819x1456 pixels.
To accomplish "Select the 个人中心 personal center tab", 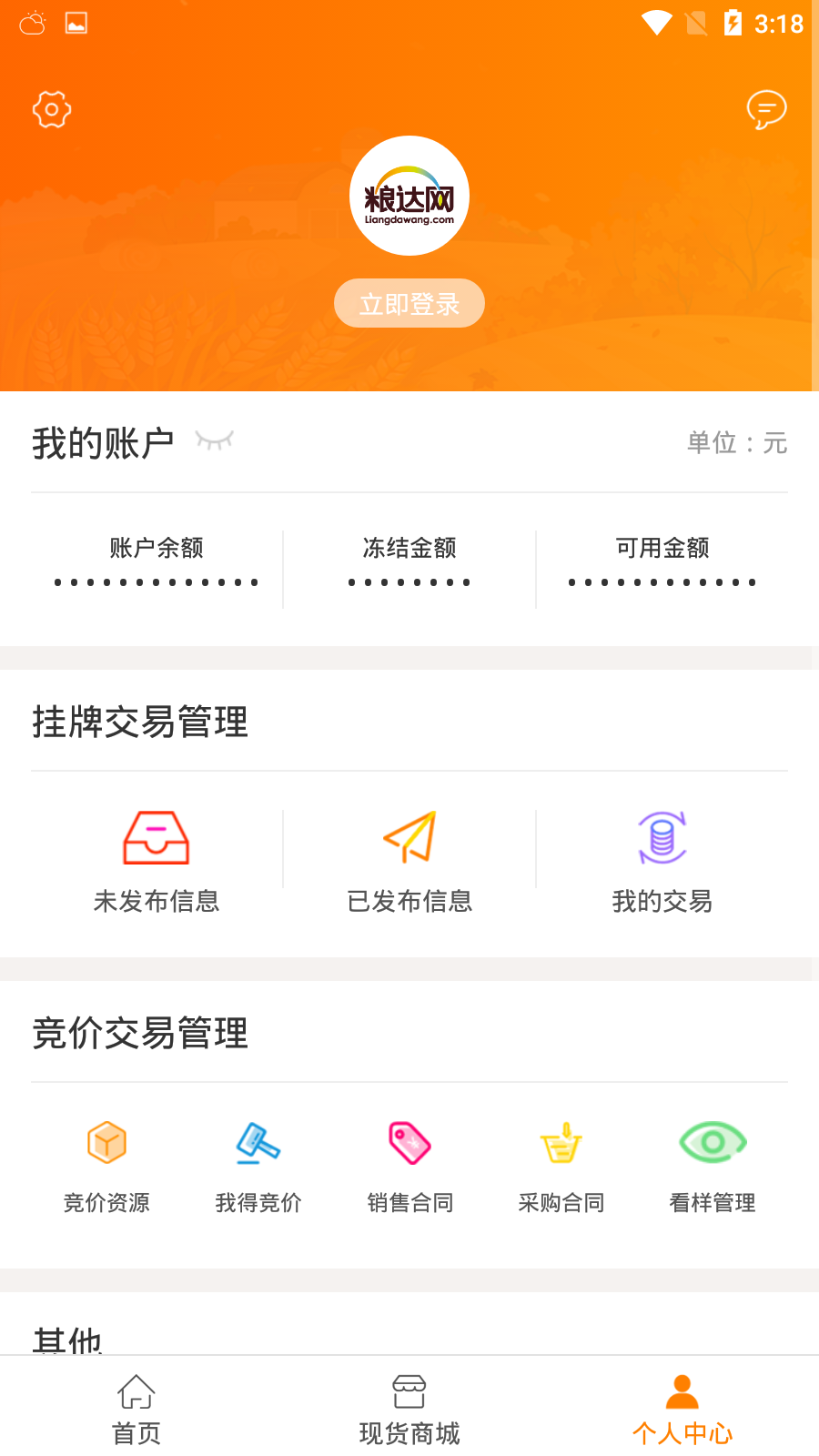I will [x=682, y=1409].
